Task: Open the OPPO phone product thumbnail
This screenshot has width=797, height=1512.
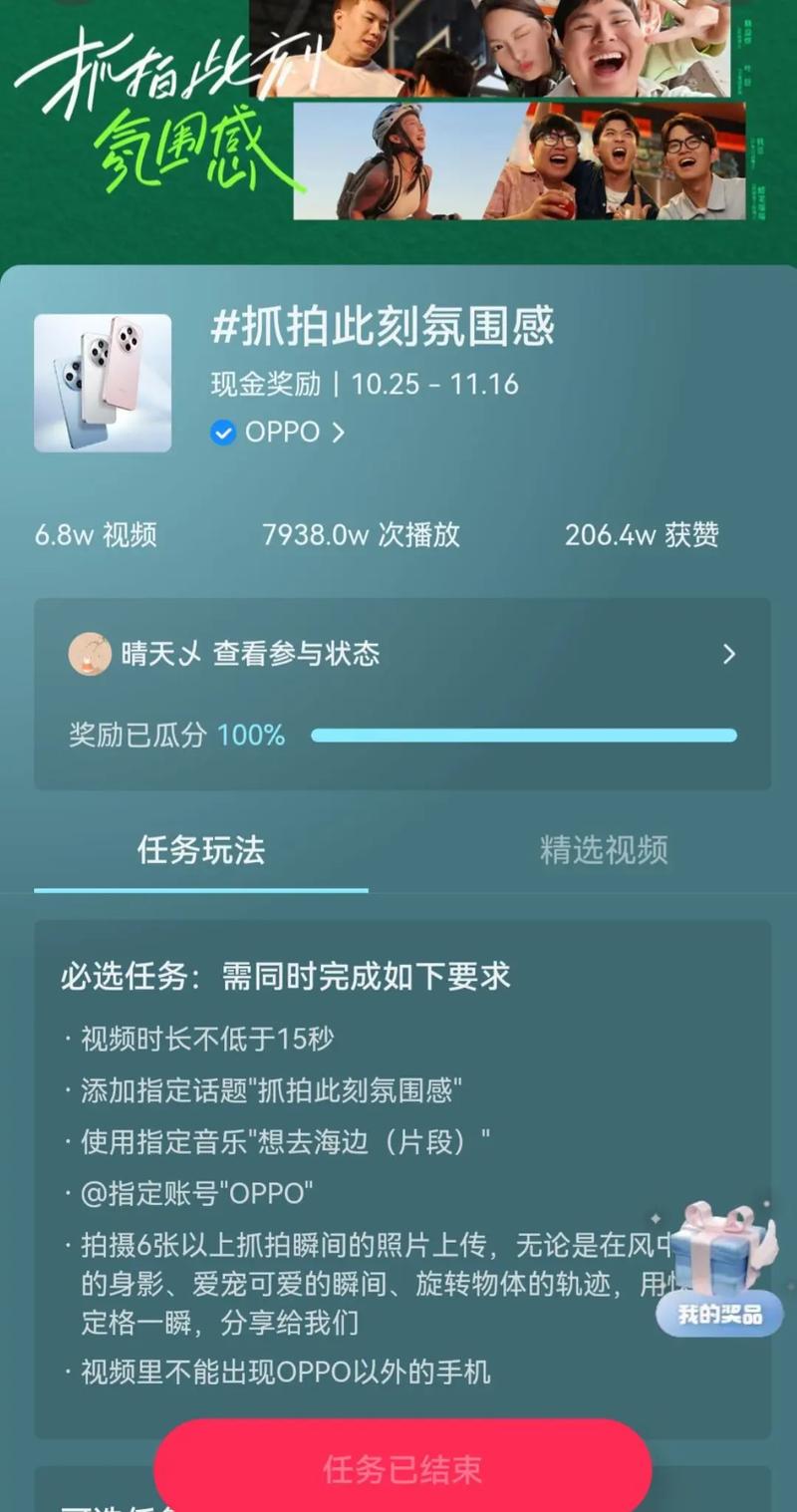Action: 103,384
